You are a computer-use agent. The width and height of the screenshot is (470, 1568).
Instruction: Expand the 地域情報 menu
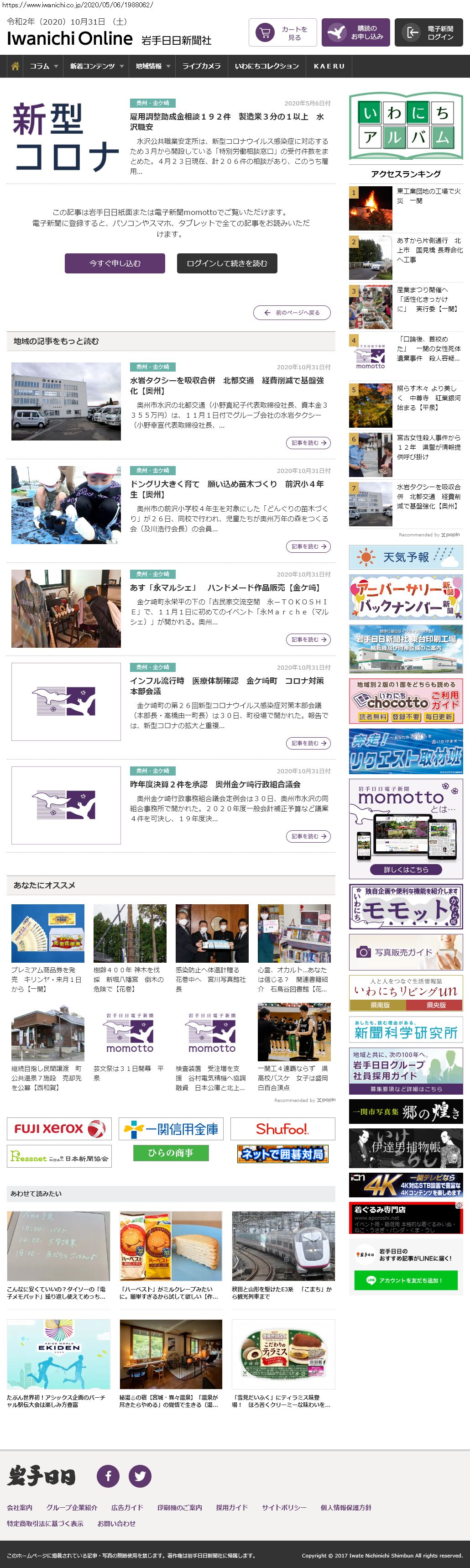point(153,66)
